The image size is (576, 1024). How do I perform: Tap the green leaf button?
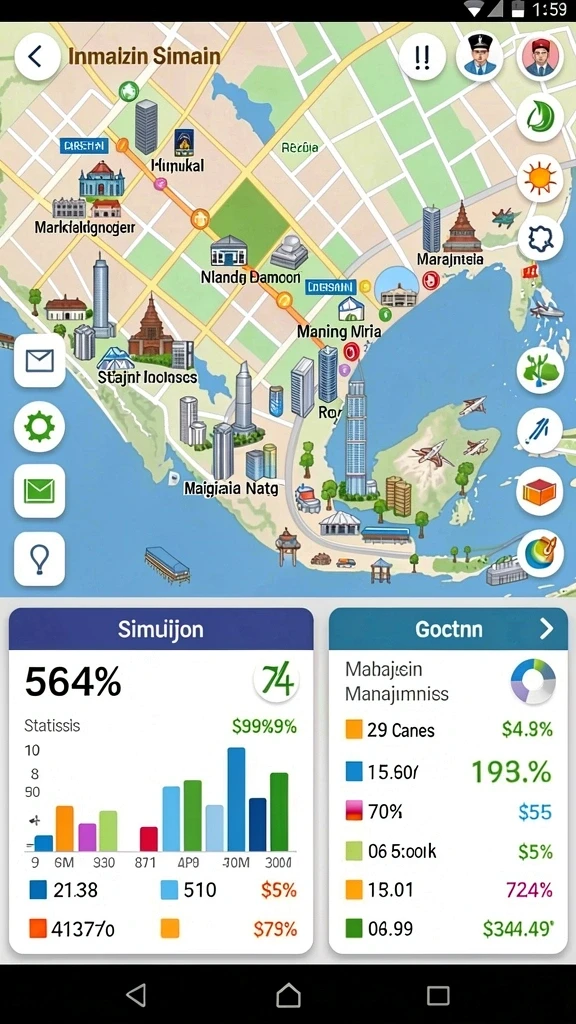[539, 118]
